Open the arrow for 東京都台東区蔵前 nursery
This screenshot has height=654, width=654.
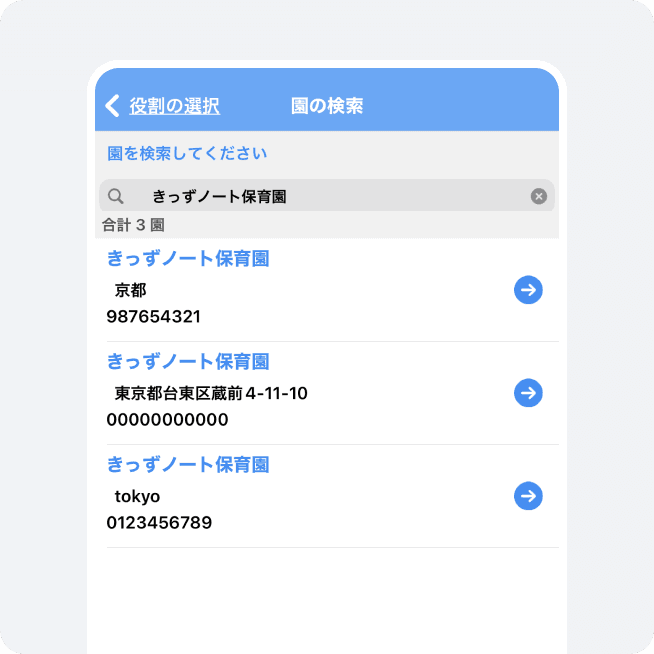[x=528, y=393]
